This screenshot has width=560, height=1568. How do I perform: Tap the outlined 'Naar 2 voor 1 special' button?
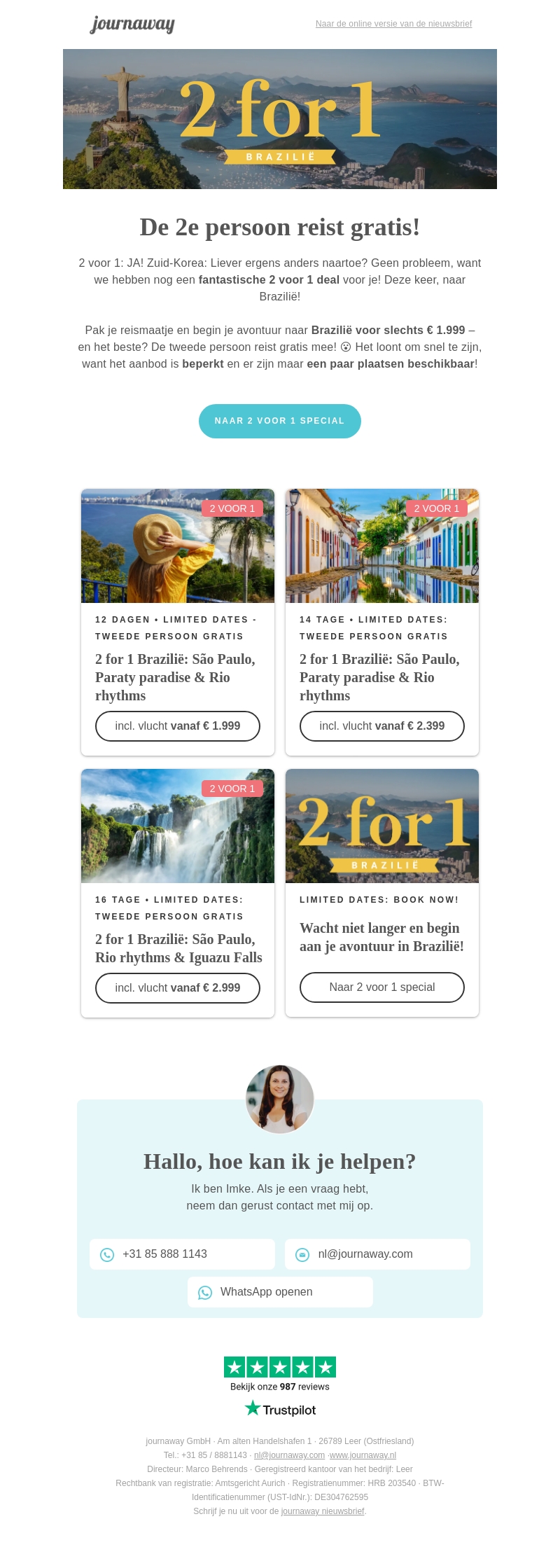tap(382, 987)
